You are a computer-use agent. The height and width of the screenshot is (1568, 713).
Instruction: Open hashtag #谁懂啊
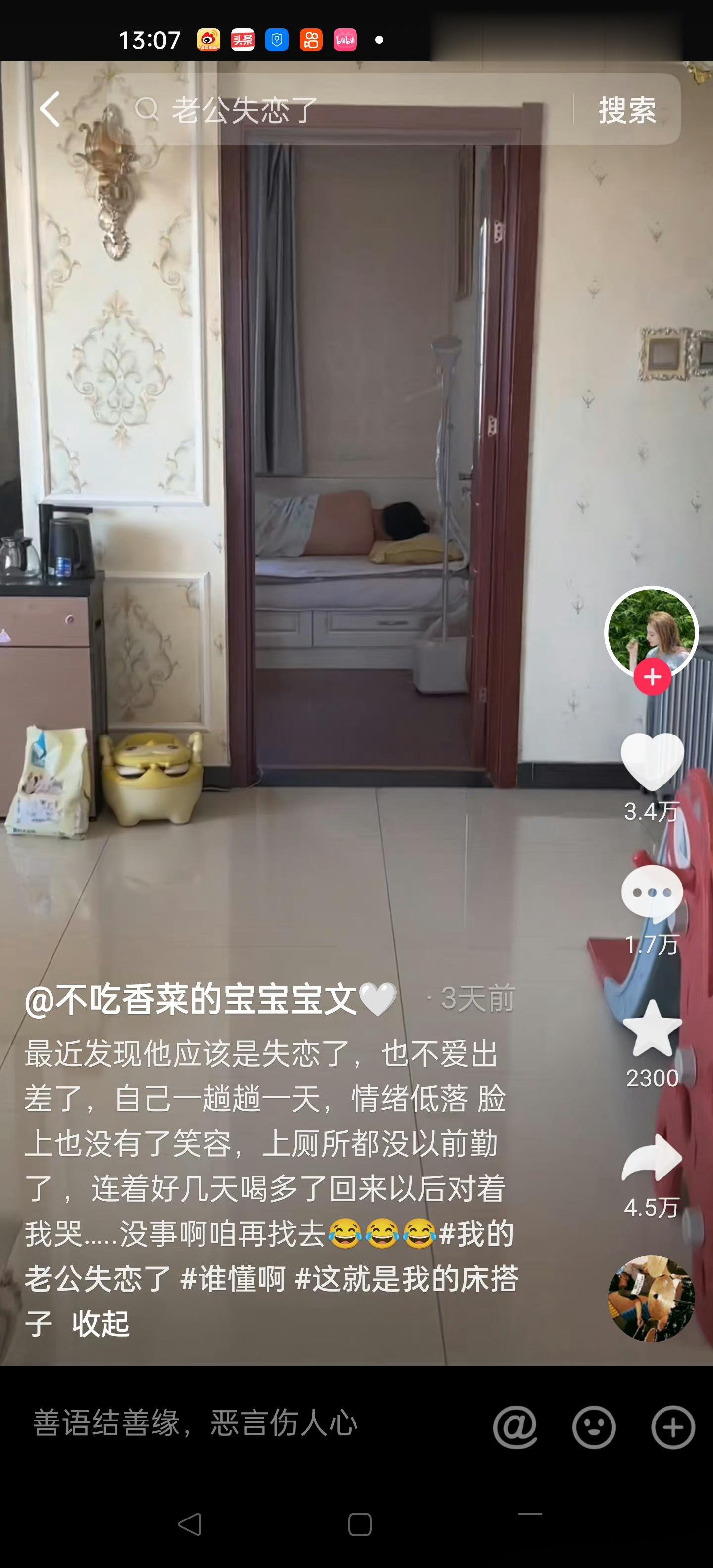[x=233, y=1279]
